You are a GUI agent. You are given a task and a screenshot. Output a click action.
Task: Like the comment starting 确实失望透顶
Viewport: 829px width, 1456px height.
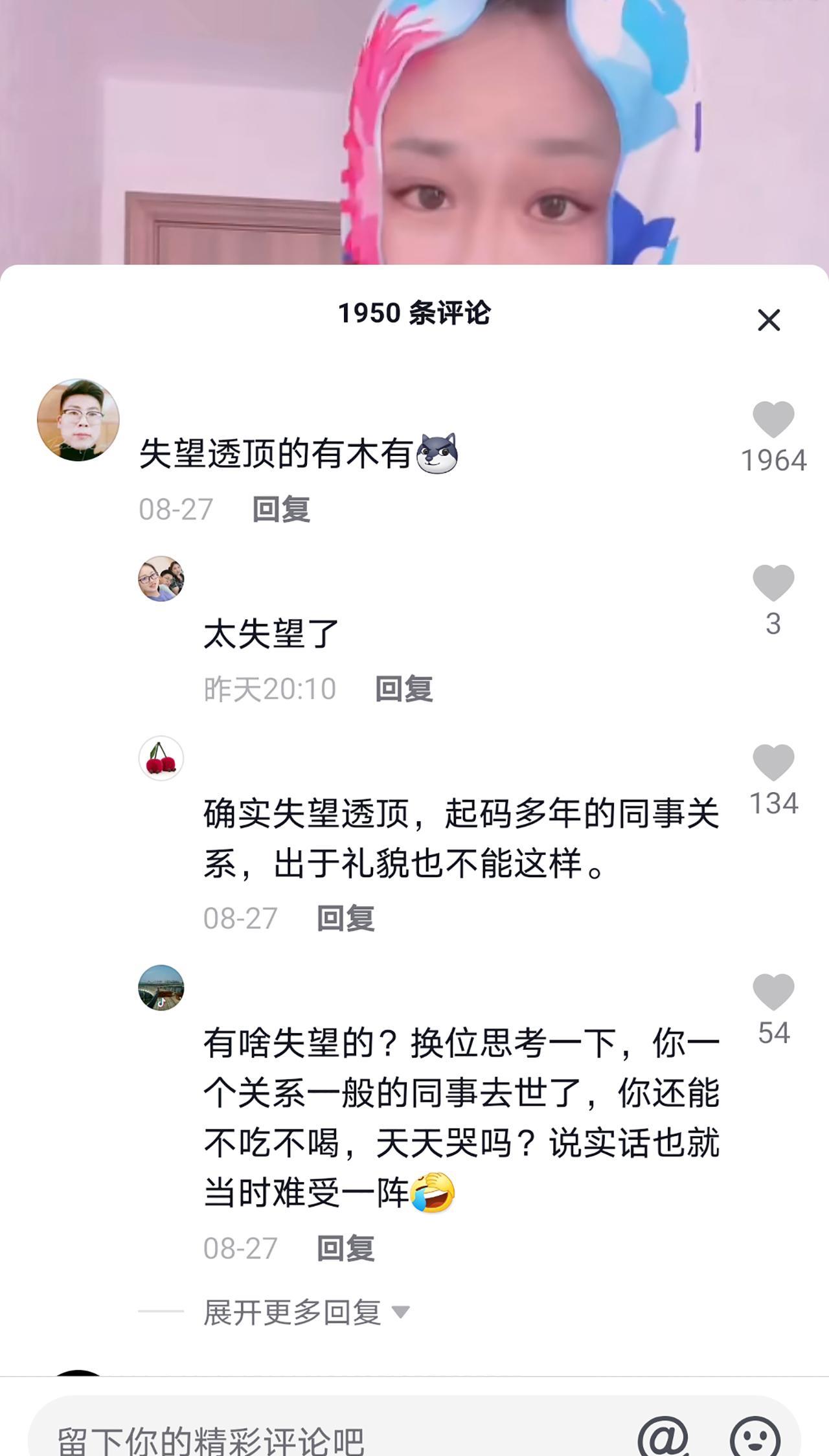(773, 762)
